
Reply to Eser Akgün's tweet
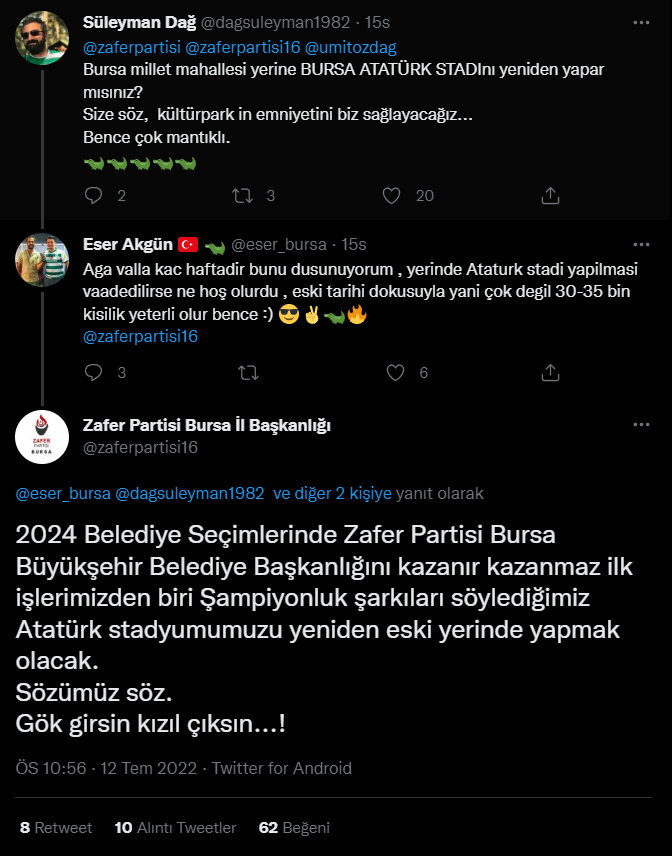pos(94,372)
